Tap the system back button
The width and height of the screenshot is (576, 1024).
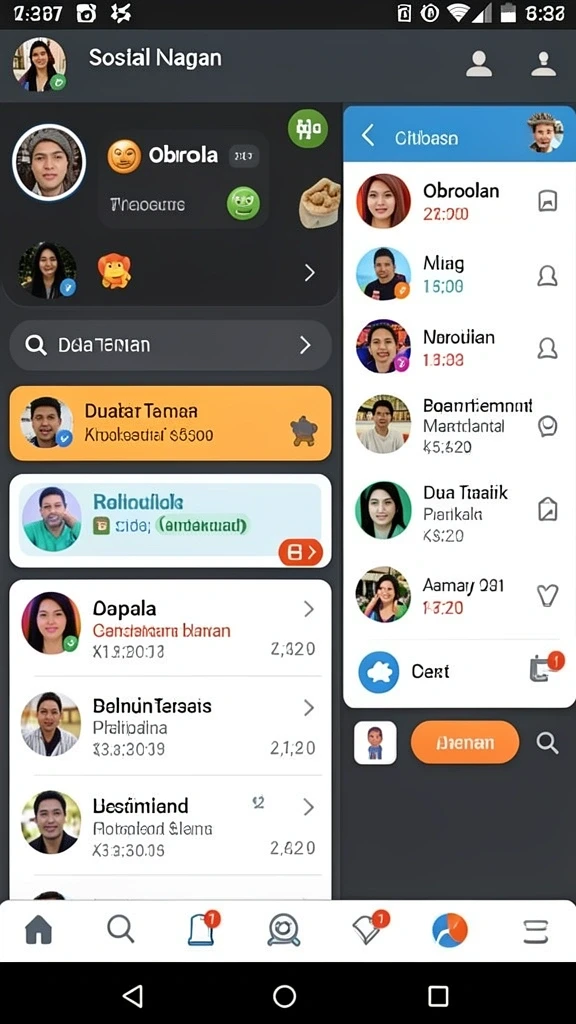tap(133, 995)
